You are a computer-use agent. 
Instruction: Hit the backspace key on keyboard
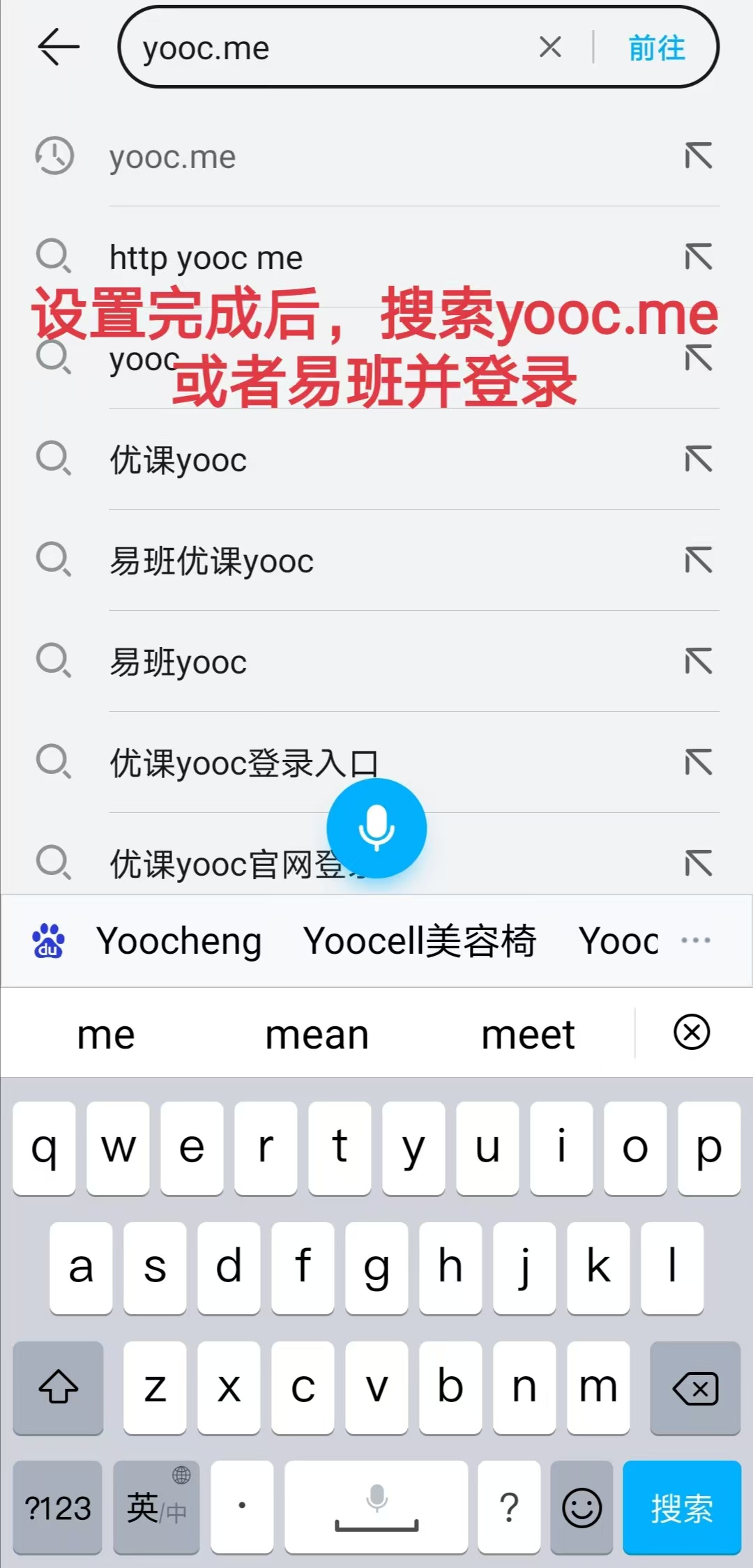pyautogui.click(x=694, y=1388)
